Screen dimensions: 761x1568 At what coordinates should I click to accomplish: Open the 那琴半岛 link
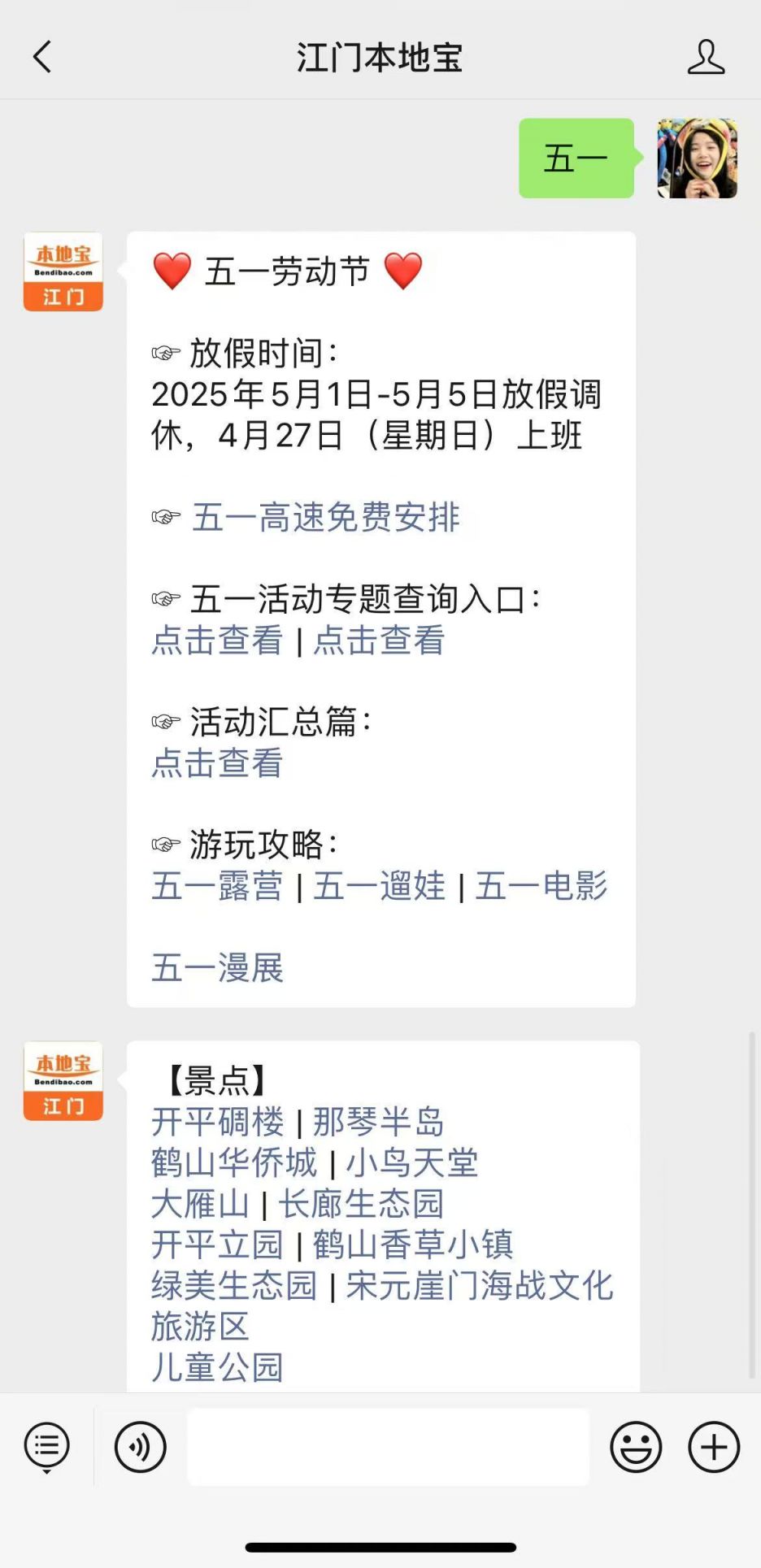[x=379, y=1123]
